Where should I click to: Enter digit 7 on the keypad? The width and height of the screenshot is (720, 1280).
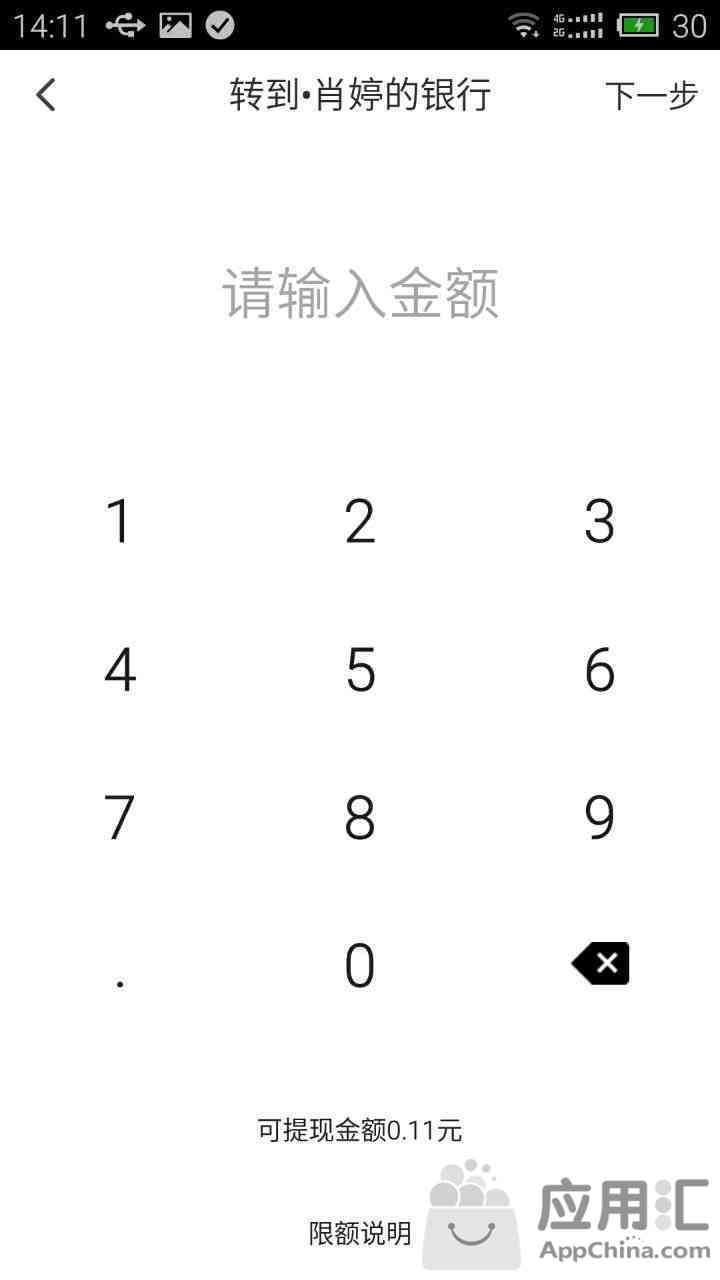120,817
